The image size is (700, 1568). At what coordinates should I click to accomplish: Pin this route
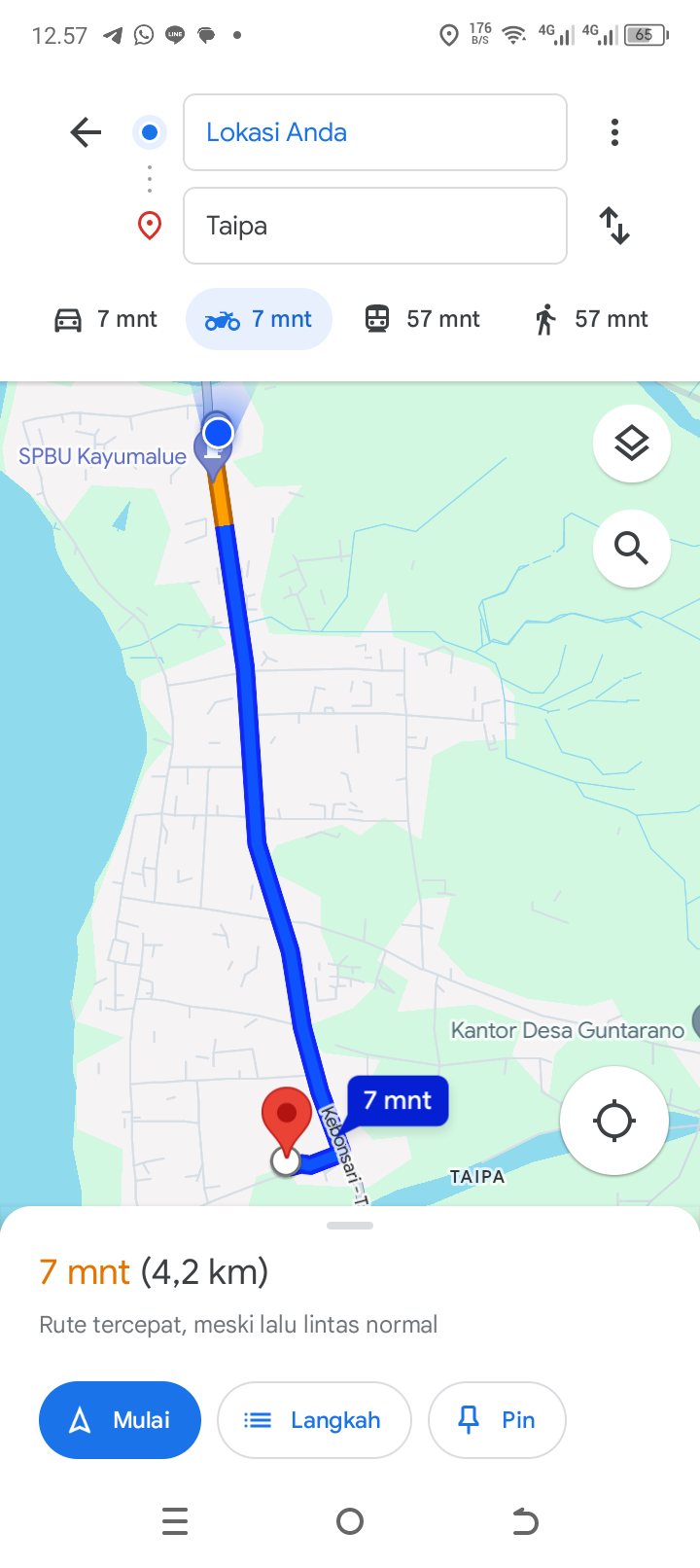497,1420
